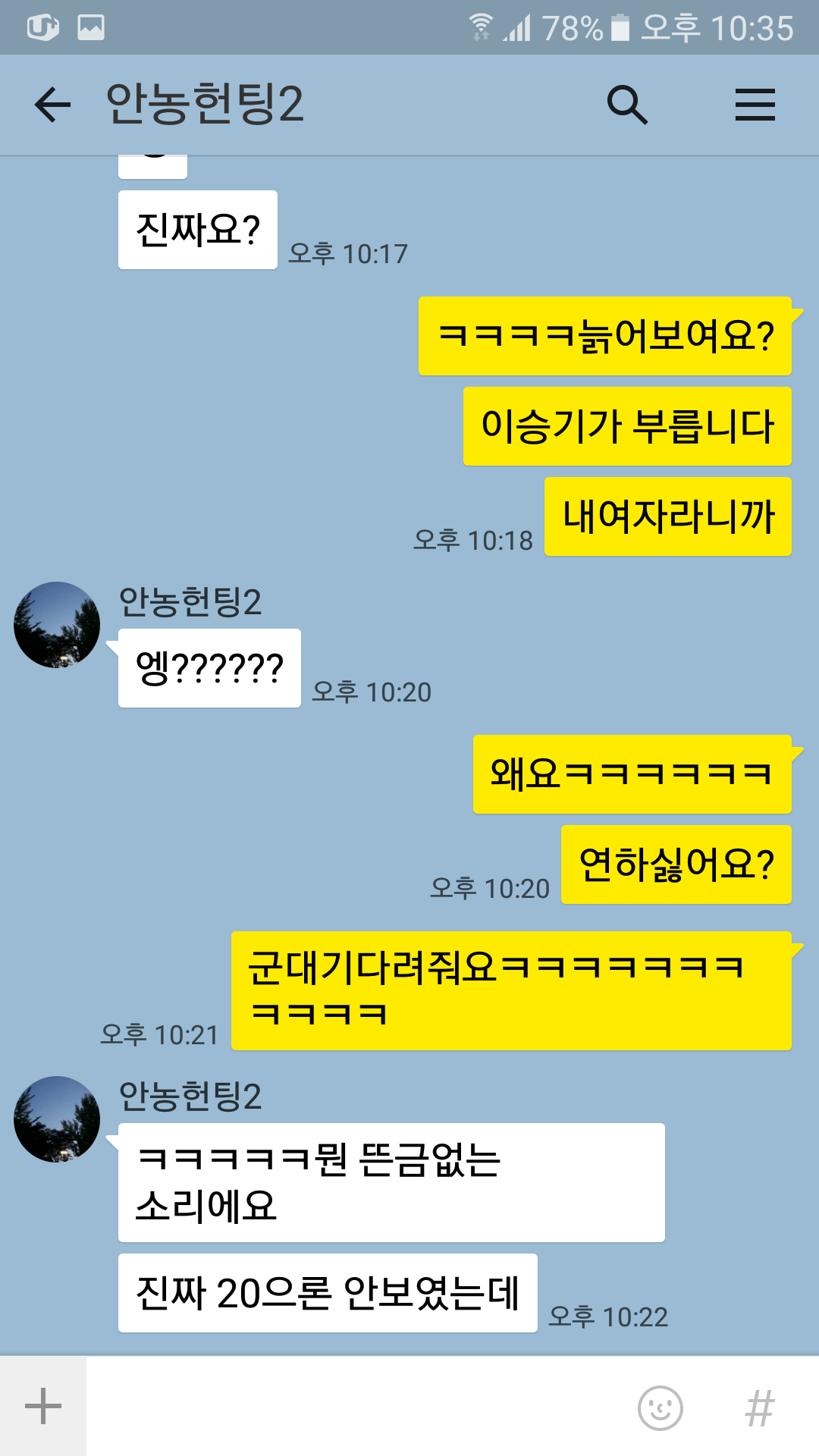Search within this chat
Viewport: 819px width, 1456px height.
point(627,105)
